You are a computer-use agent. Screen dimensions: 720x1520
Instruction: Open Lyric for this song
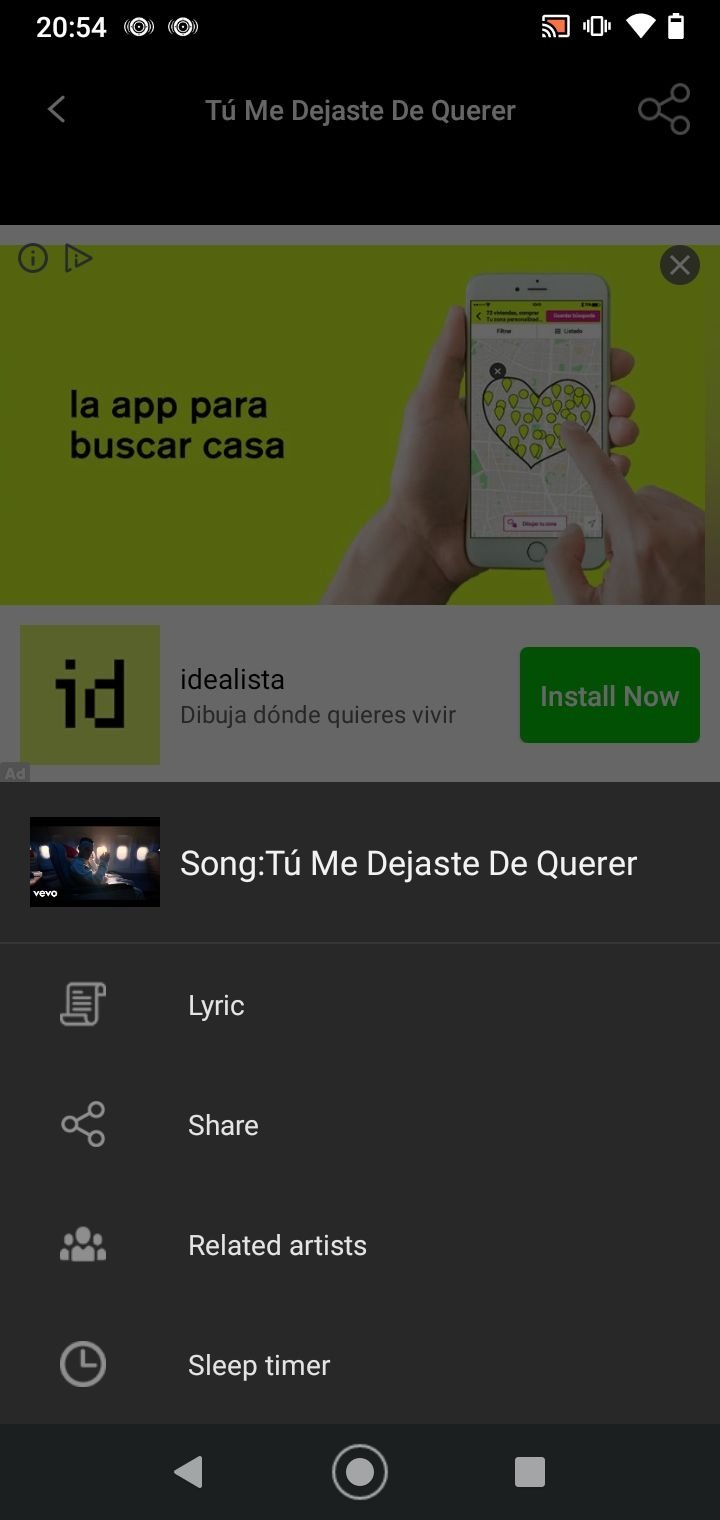(360, 1005)
